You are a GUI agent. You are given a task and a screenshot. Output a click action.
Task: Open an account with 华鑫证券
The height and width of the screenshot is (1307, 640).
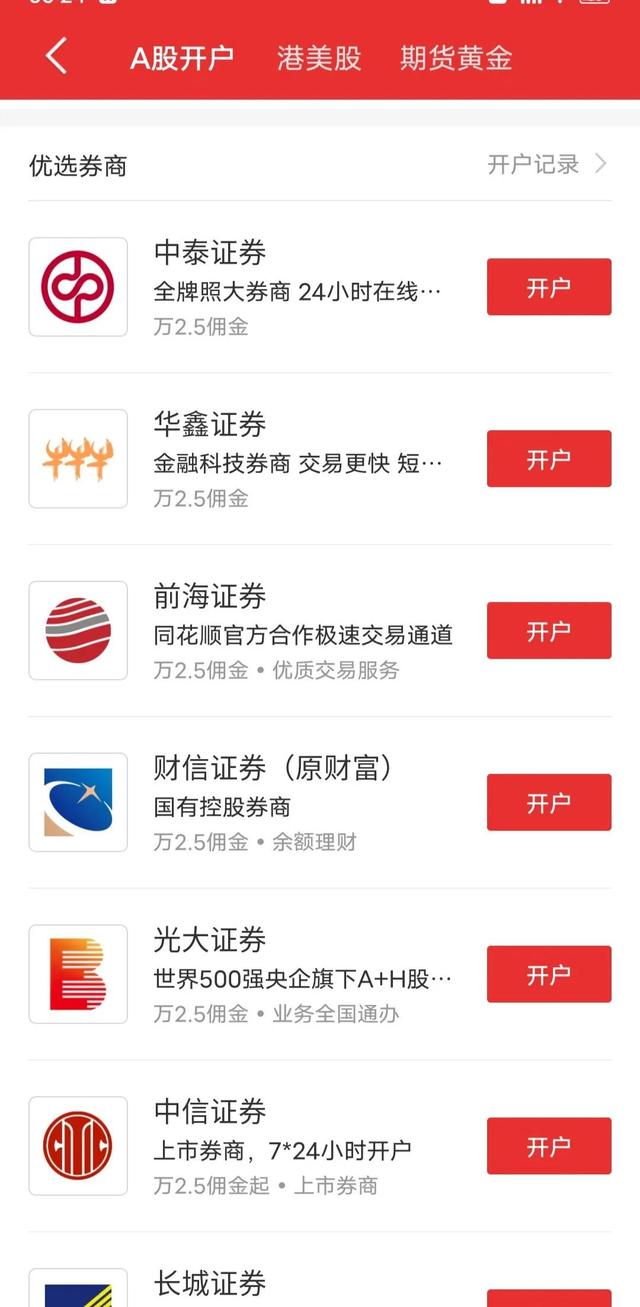pyautogui.click(x=548, y=459)
